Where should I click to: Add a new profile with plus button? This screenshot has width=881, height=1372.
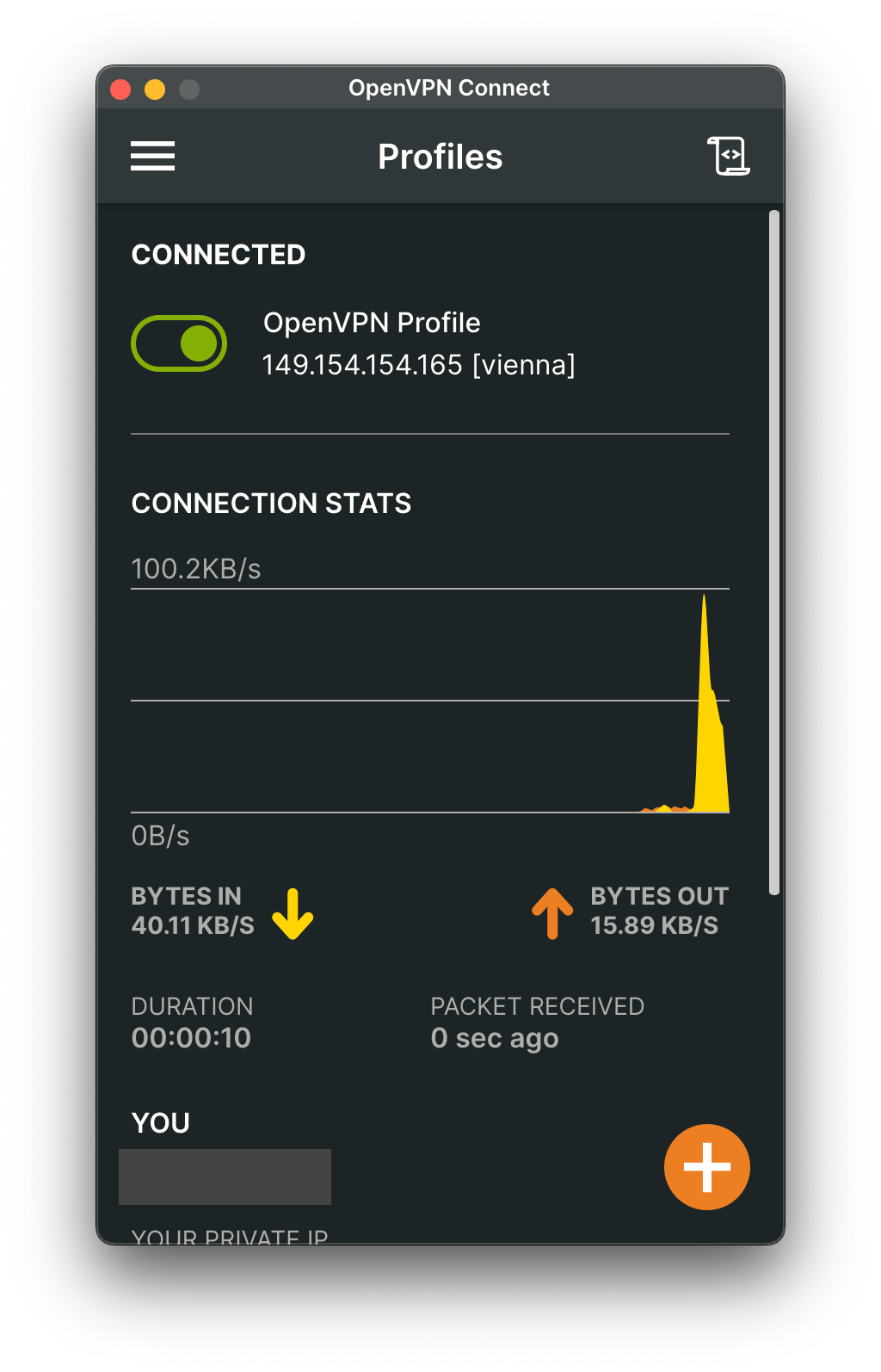pos(706,1166)
